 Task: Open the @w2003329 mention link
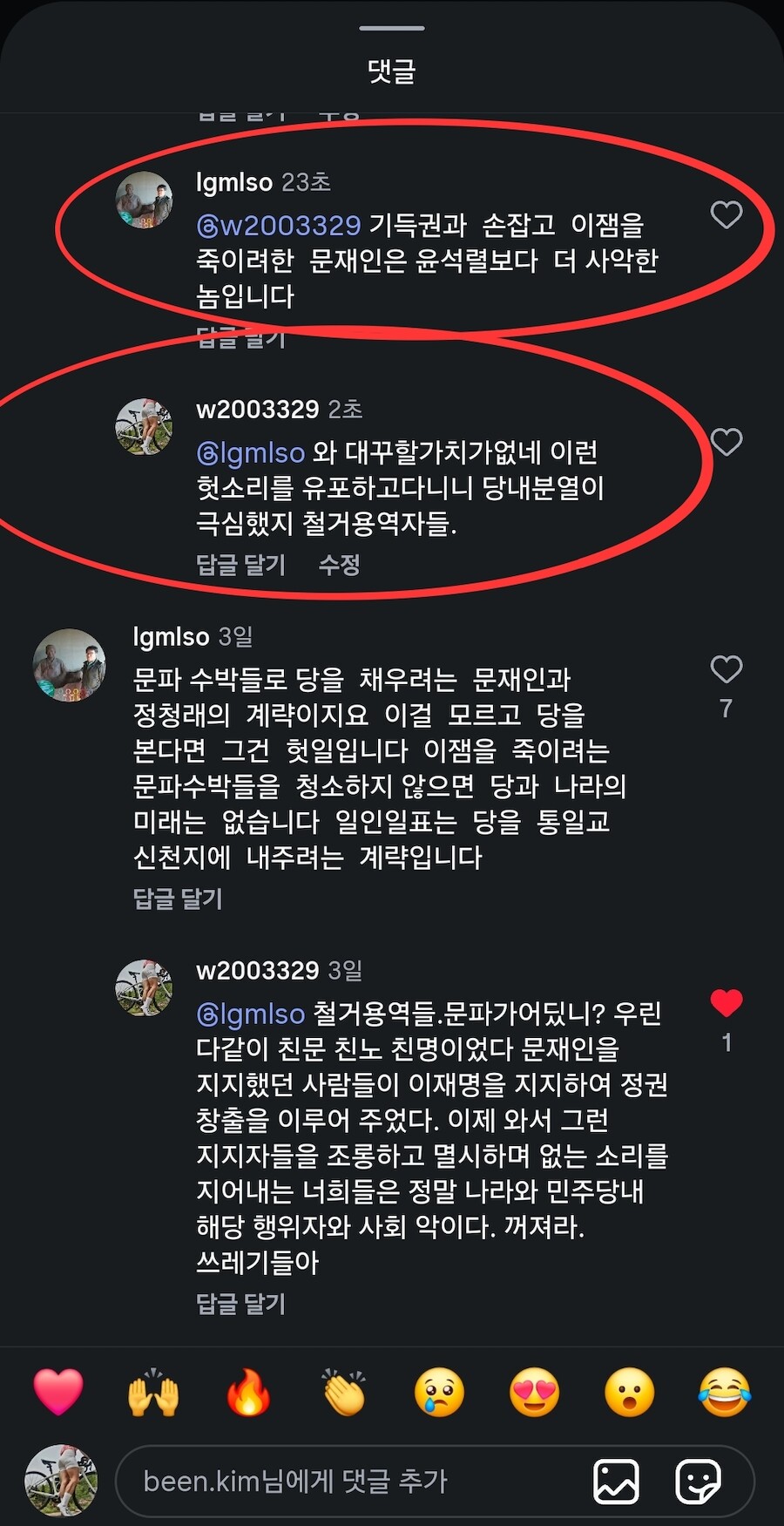click(279, 226)
